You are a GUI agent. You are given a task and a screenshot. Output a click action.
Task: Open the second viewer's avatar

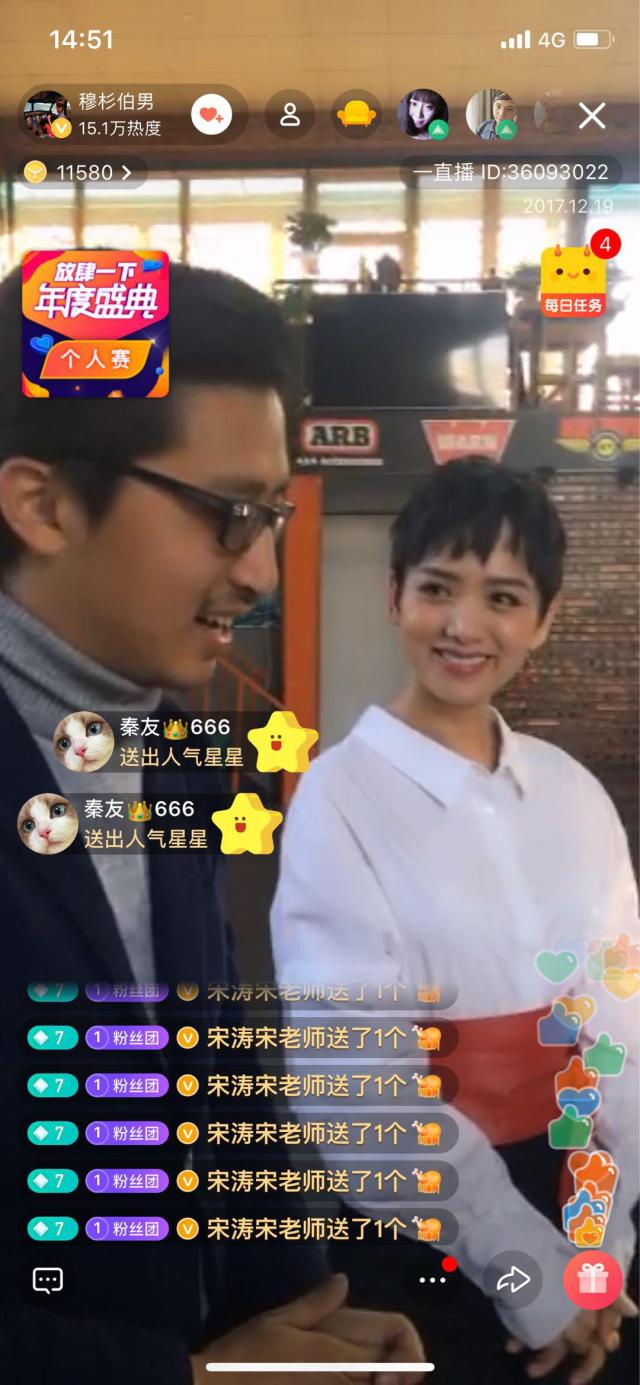pyautogui.click(x=490, y=114)
